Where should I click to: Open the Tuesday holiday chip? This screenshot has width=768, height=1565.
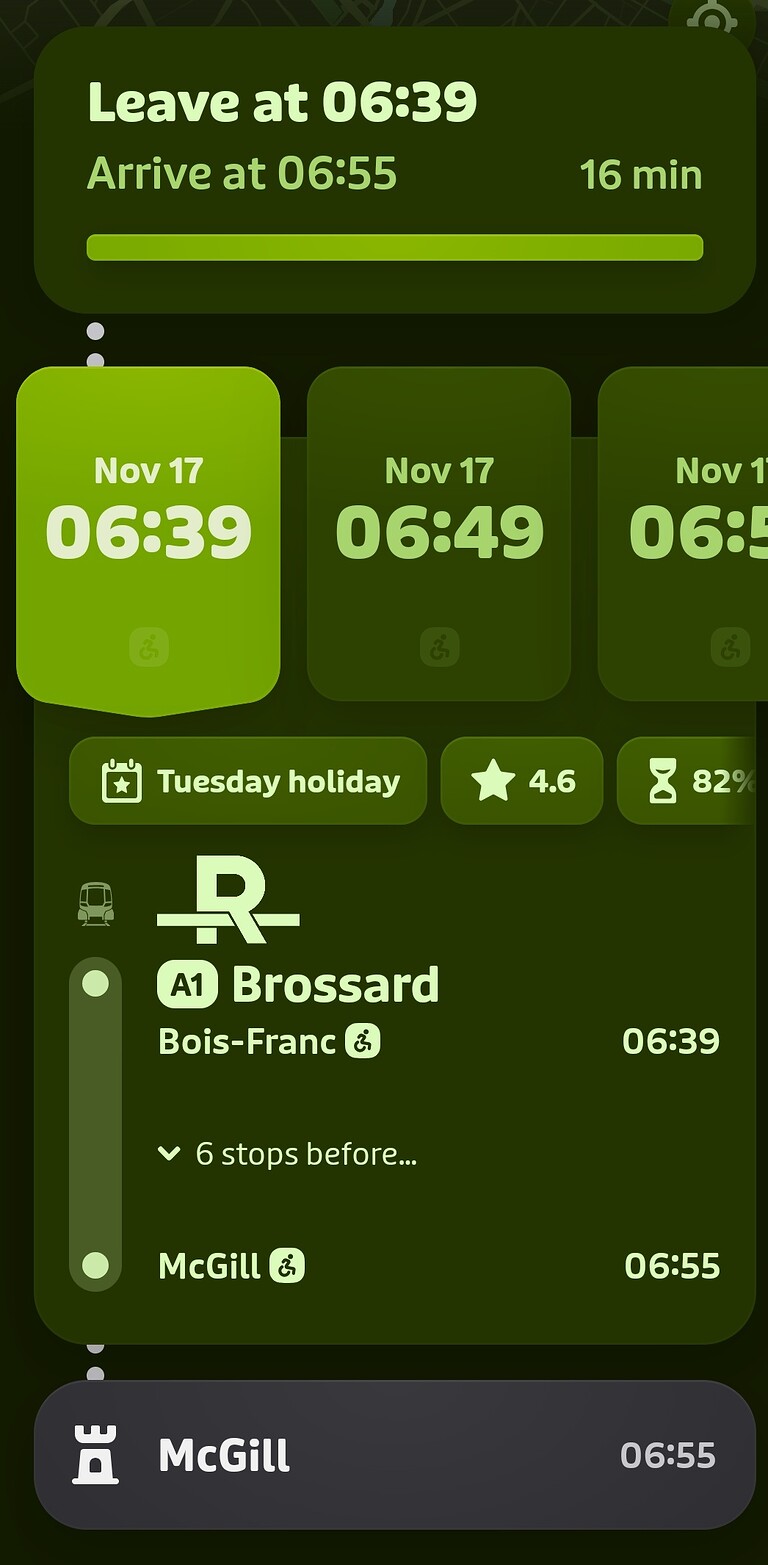248,781
